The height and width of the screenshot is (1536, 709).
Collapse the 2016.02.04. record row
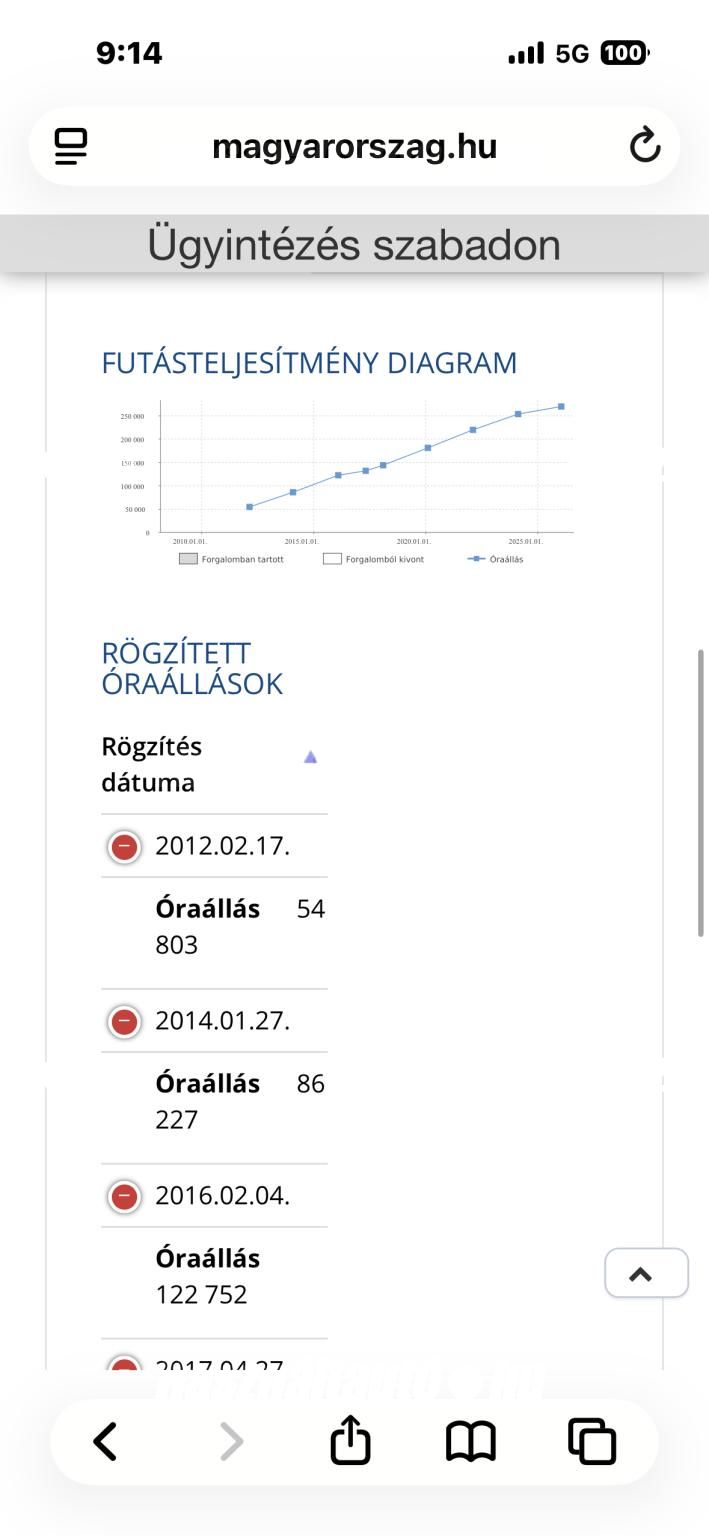pyautogui.click(x=124, y=1196)
